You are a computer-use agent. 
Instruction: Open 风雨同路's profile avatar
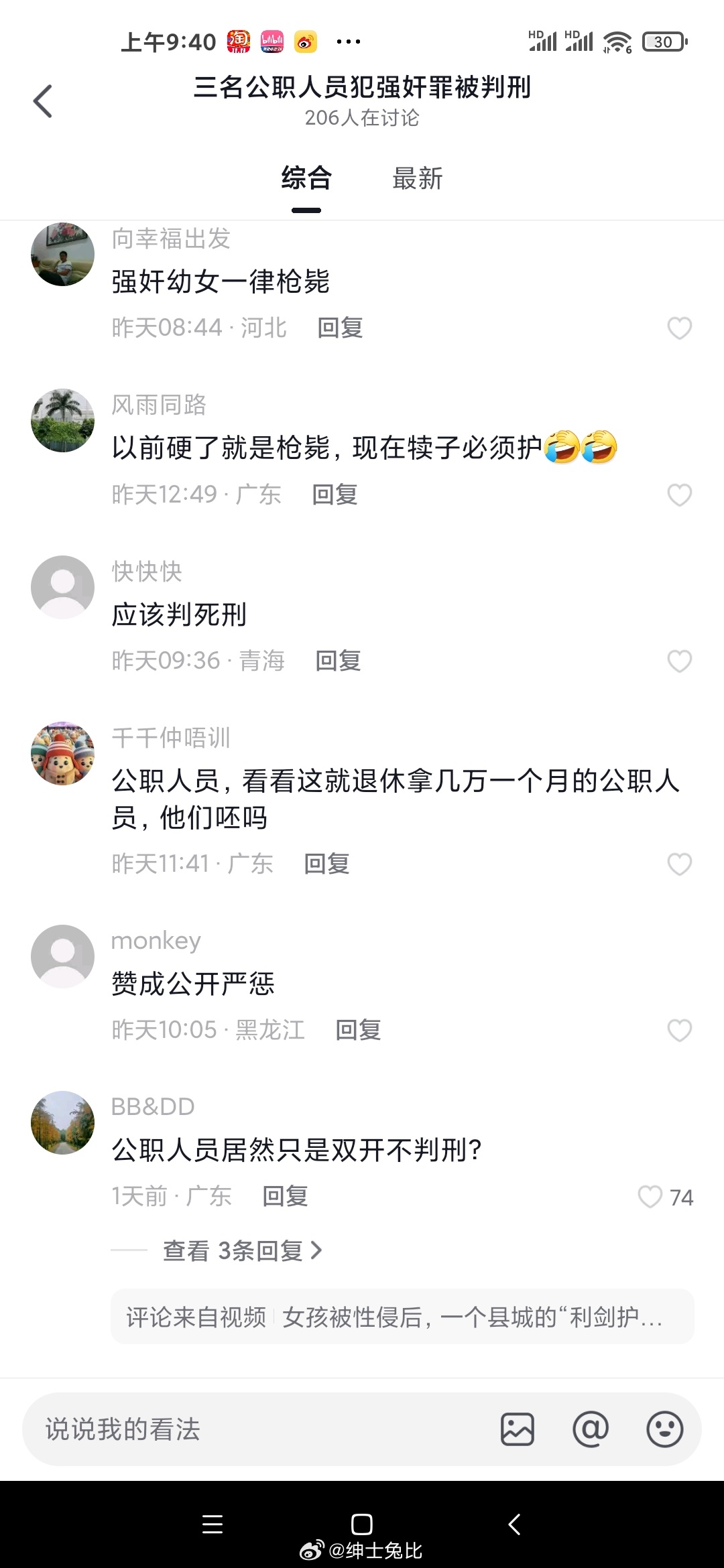(x=63, y=421)
